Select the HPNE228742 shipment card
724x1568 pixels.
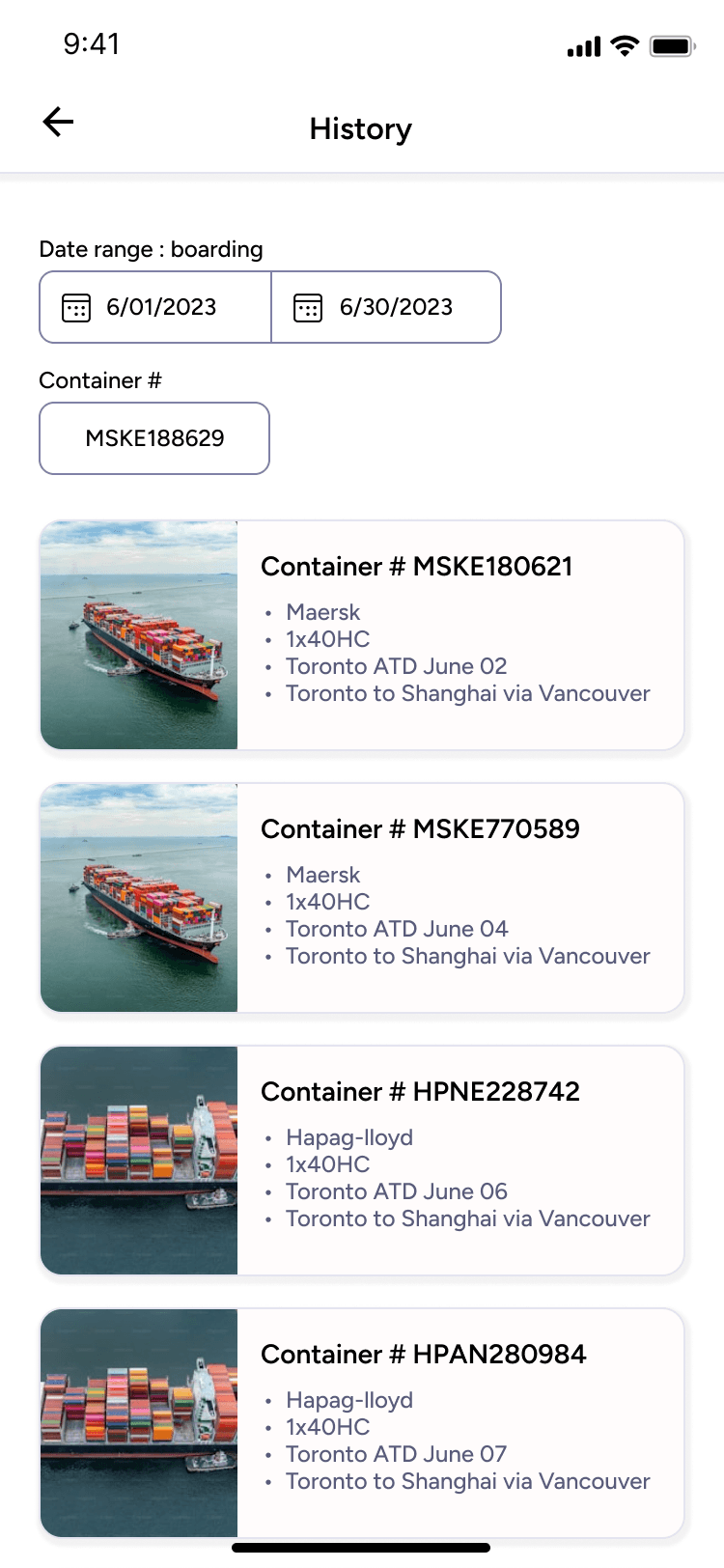[x=362, y=1161]
